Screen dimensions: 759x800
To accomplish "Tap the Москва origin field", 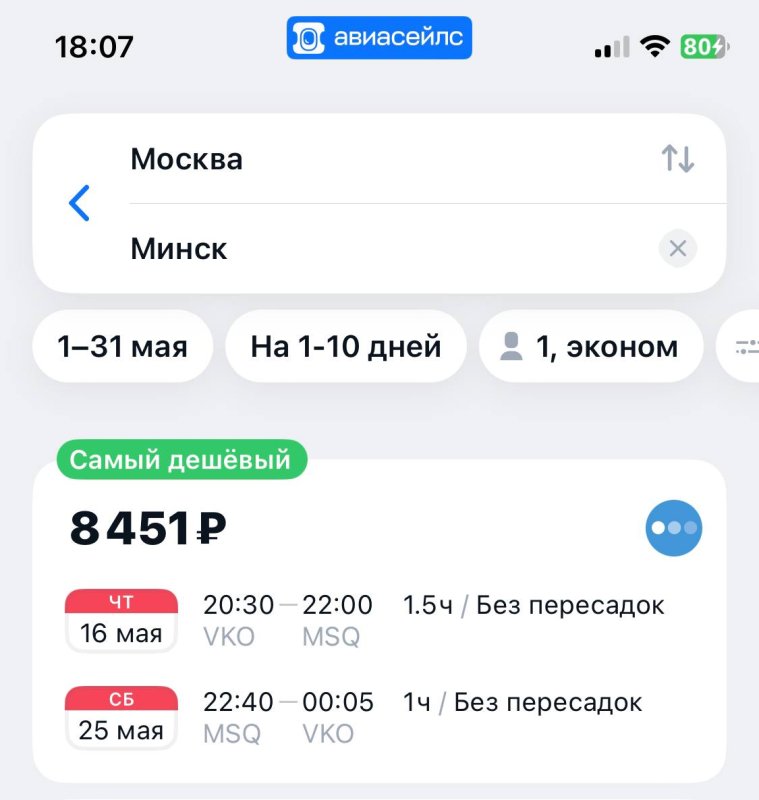I will 188,158.
